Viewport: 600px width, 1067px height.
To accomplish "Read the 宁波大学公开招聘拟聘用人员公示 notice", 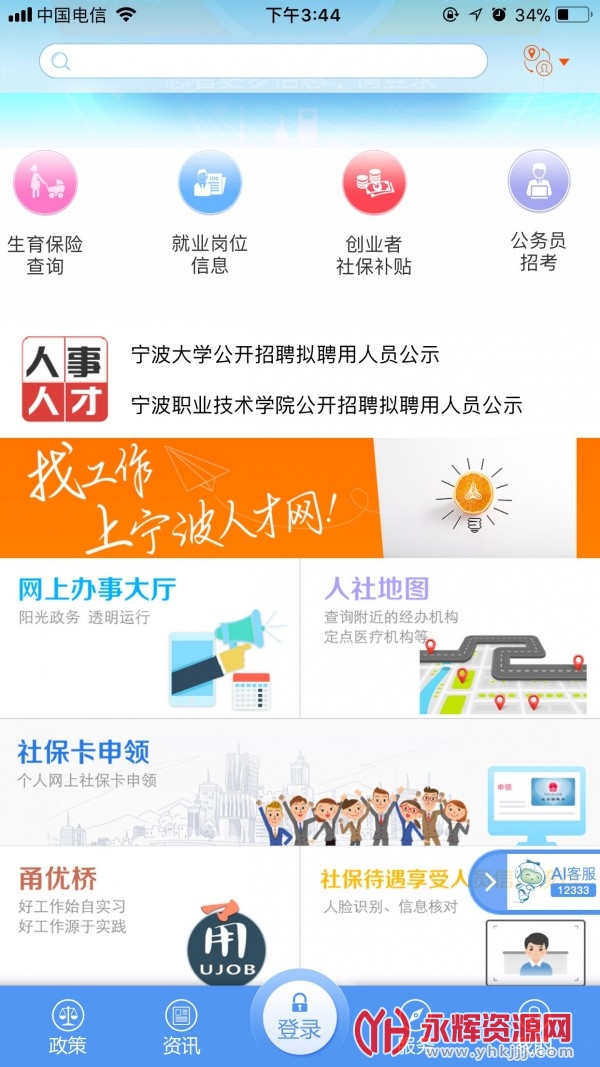I will coord(286,354).
